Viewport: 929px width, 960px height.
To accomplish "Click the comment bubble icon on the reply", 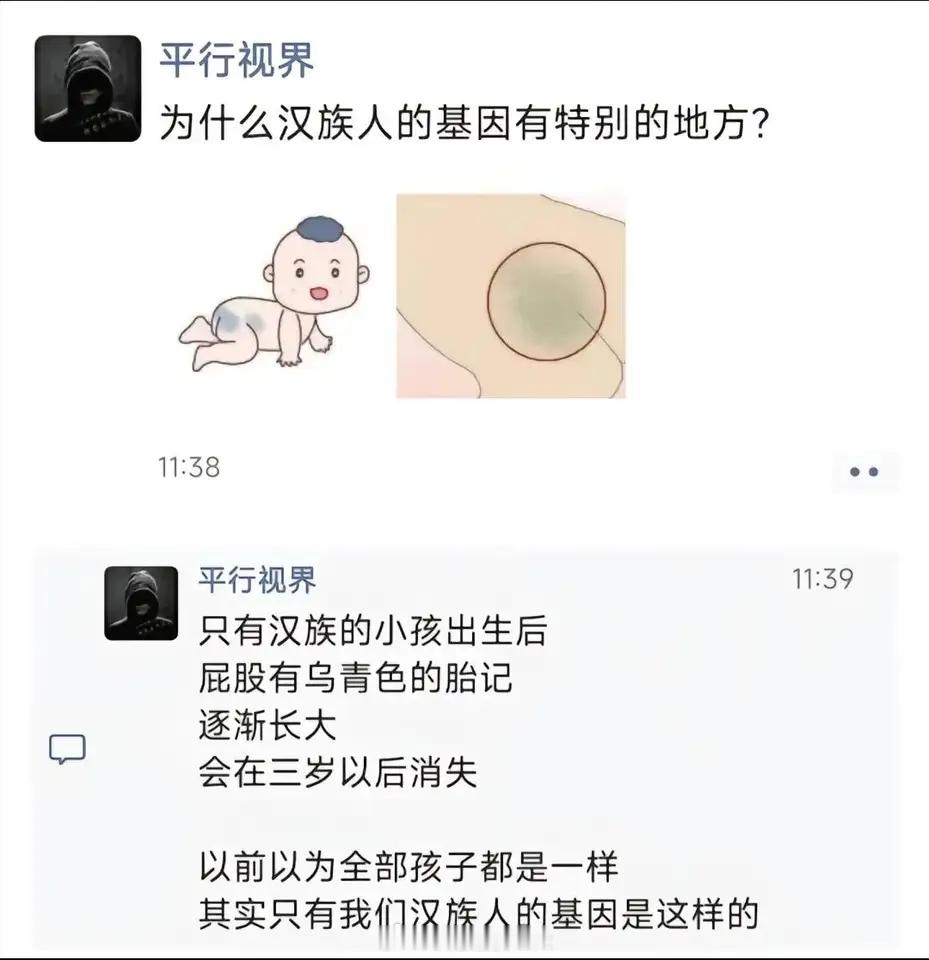I will (68, 748).
